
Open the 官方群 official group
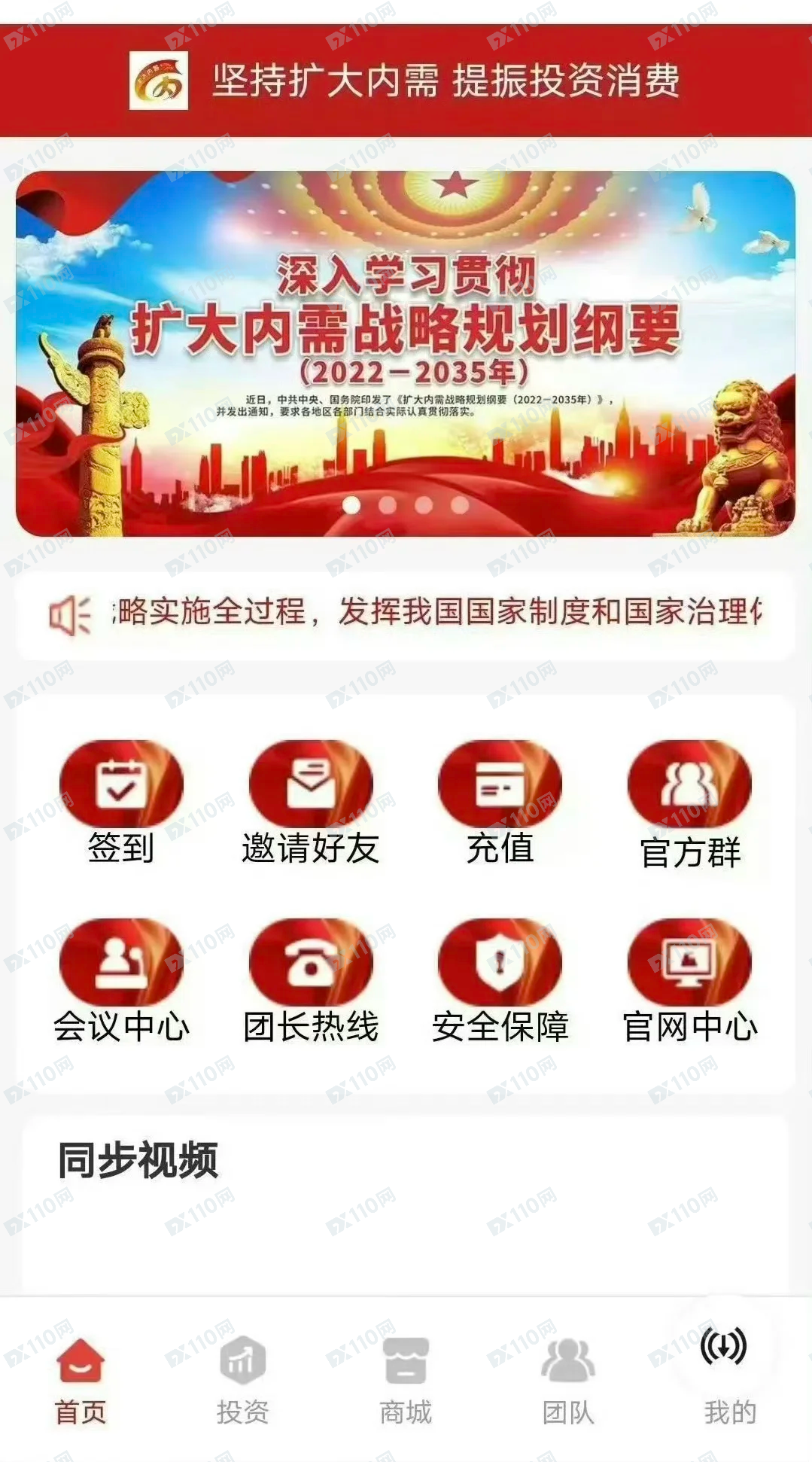pos(690,804)
